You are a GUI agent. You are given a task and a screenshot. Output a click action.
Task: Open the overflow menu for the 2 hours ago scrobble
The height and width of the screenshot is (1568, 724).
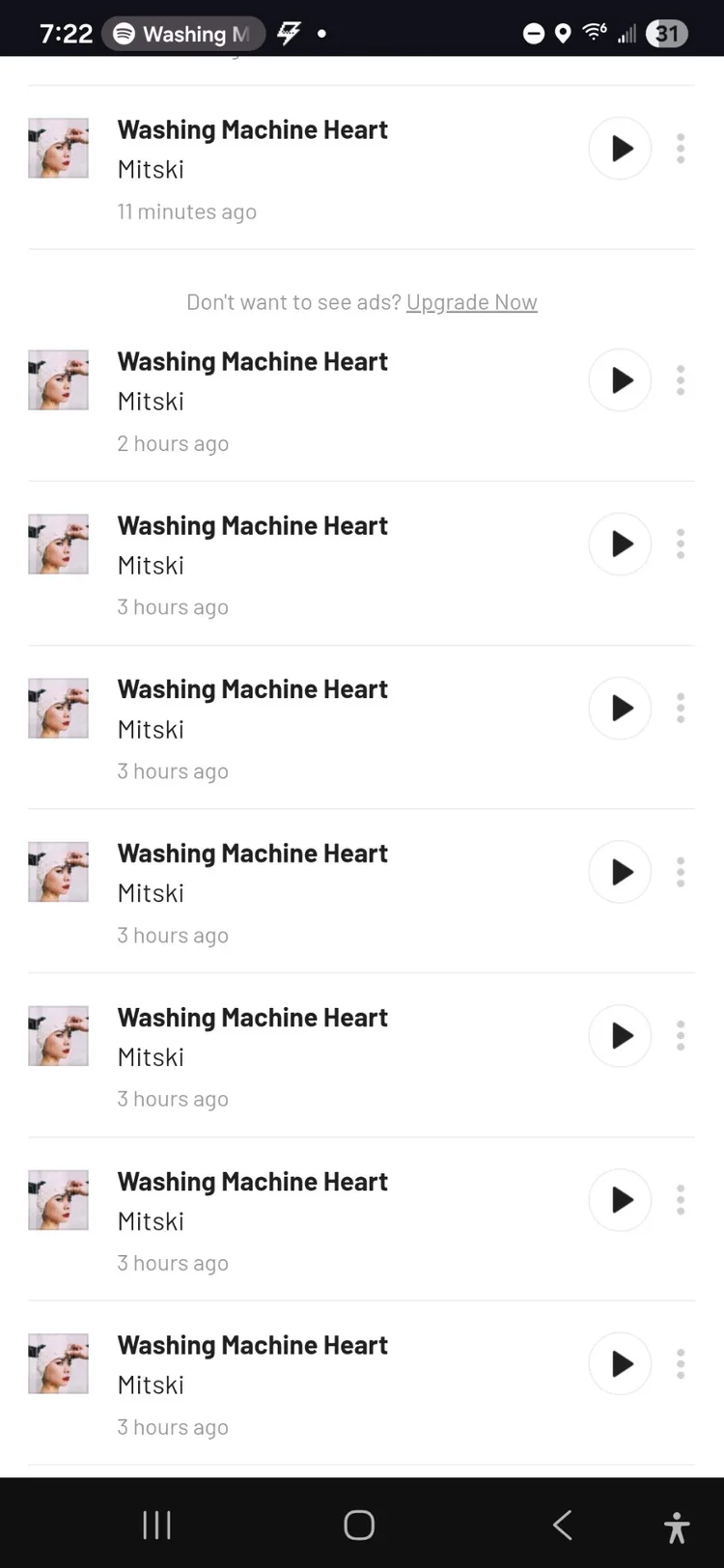tap(681, 380)
